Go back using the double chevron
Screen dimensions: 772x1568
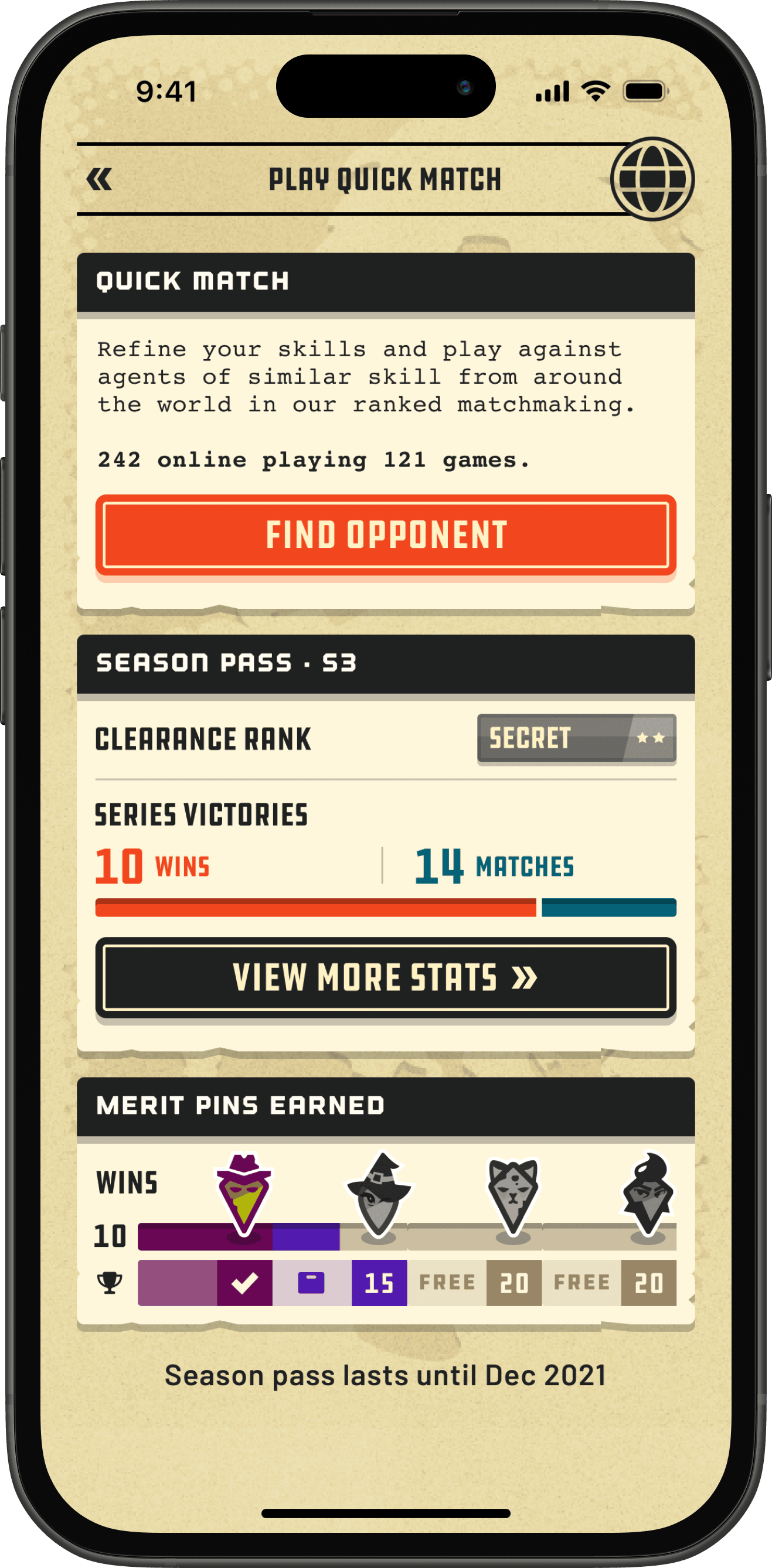tap(99, 179)
